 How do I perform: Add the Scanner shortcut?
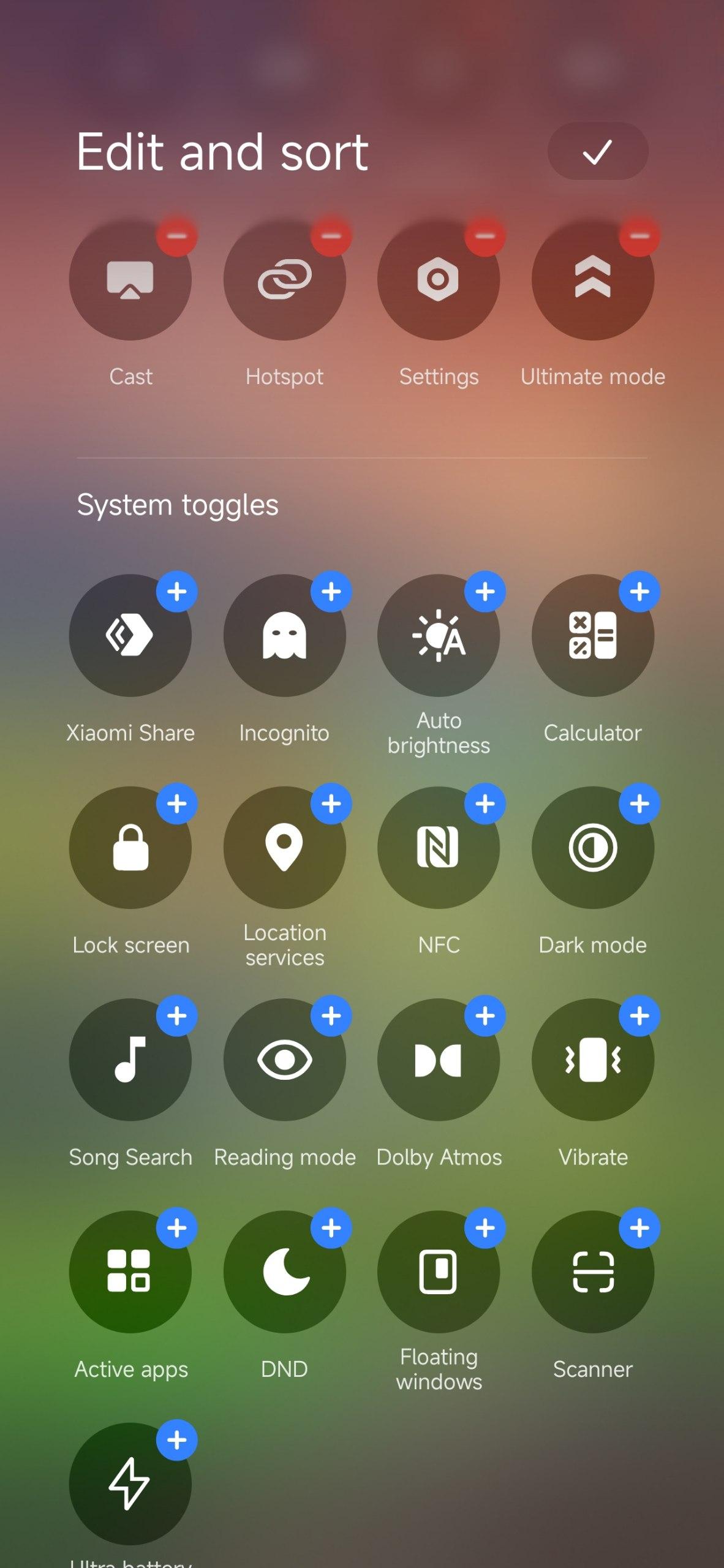(639, 1228)
